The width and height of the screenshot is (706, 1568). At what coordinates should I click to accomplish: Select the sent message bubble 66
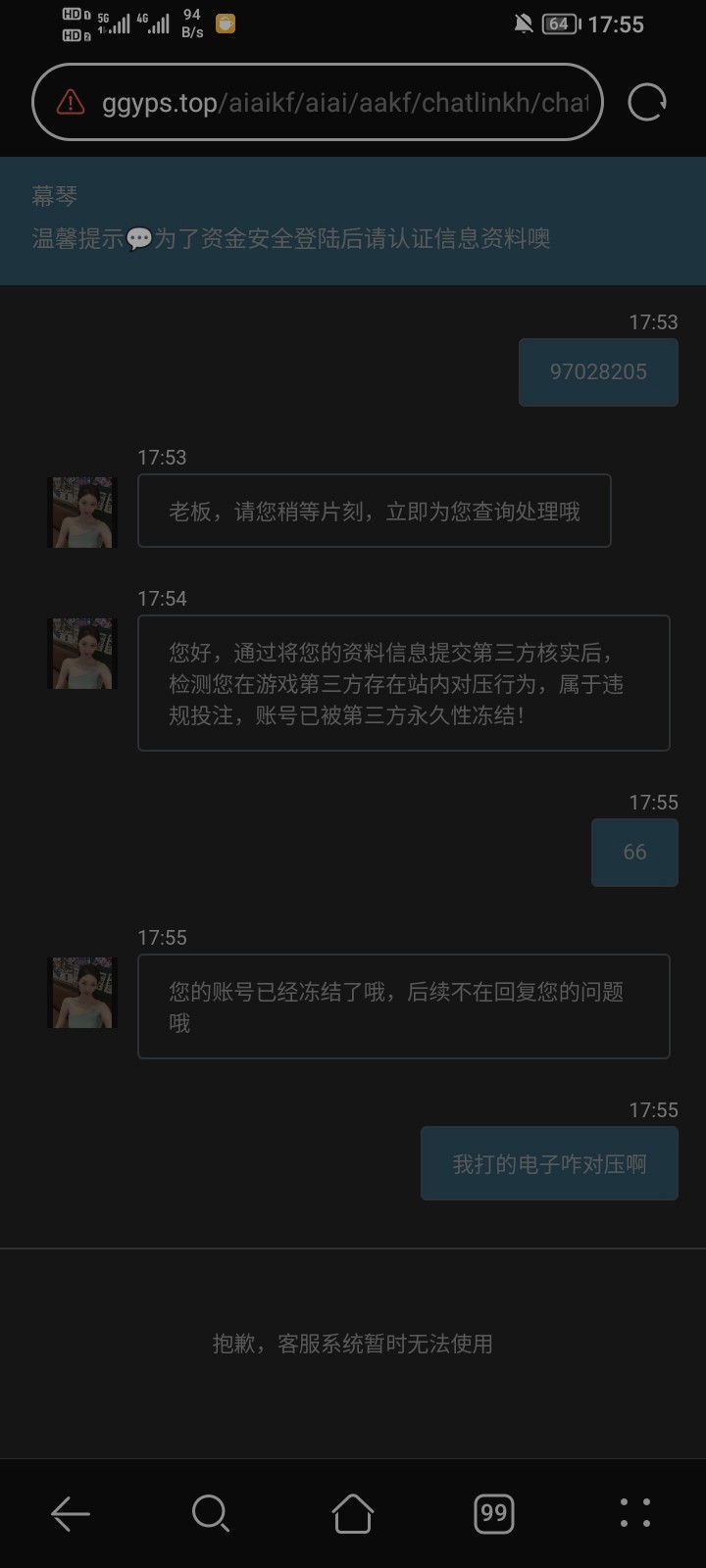pyautogui.click(x=634, y=852)
